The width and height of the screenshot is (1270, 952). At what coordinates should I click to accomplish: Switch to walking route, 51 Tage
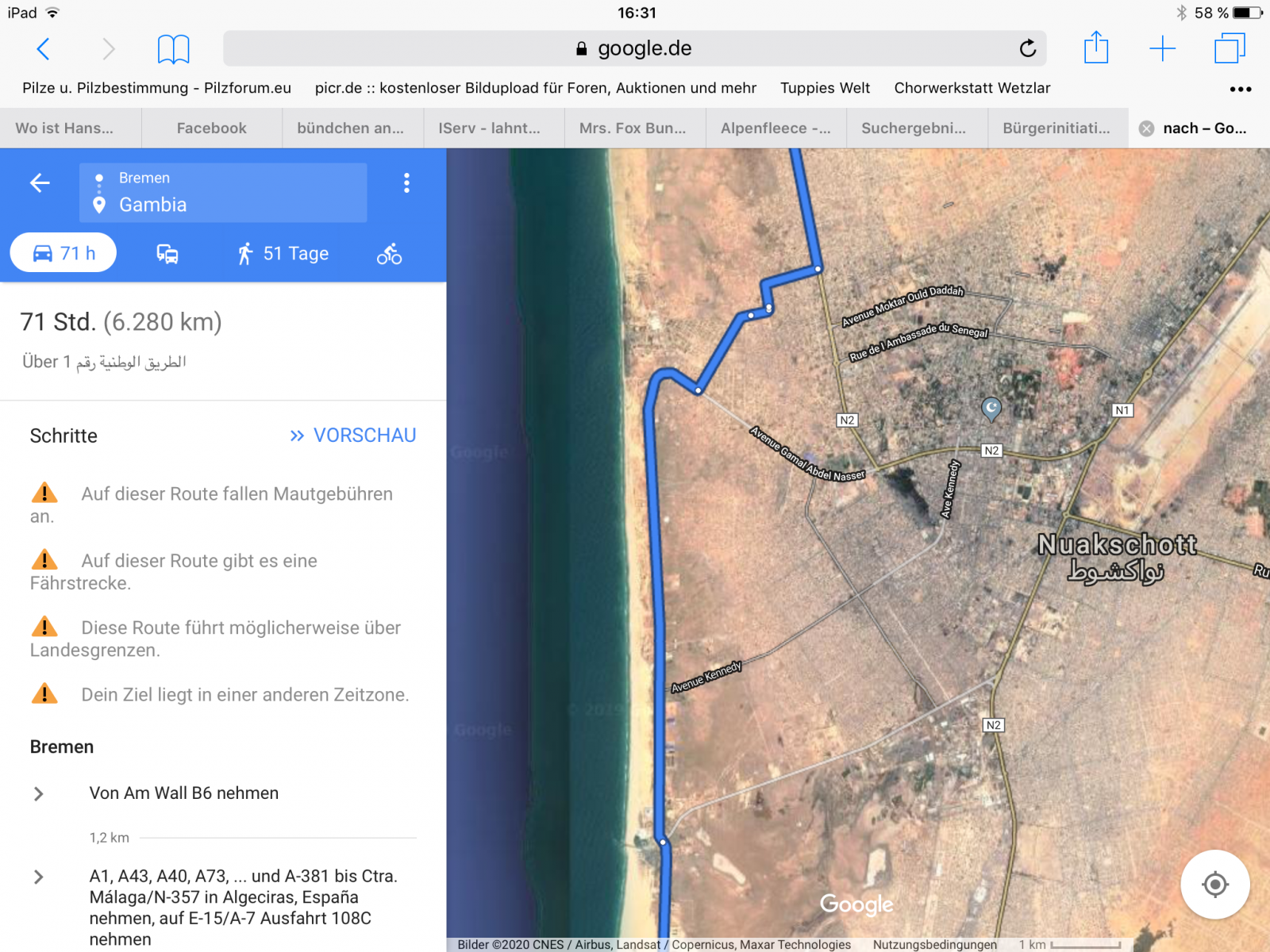(283, 254)
